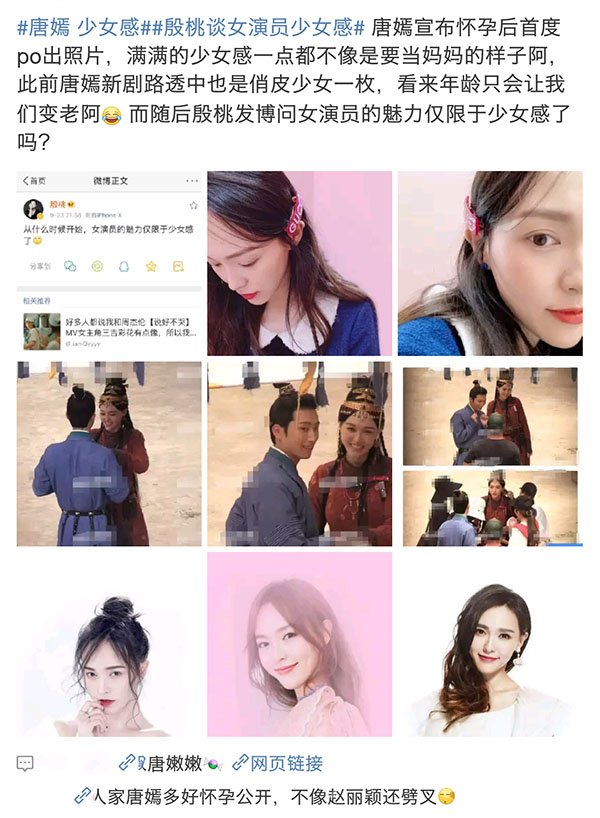View portrait with pink background

[299, 645]
